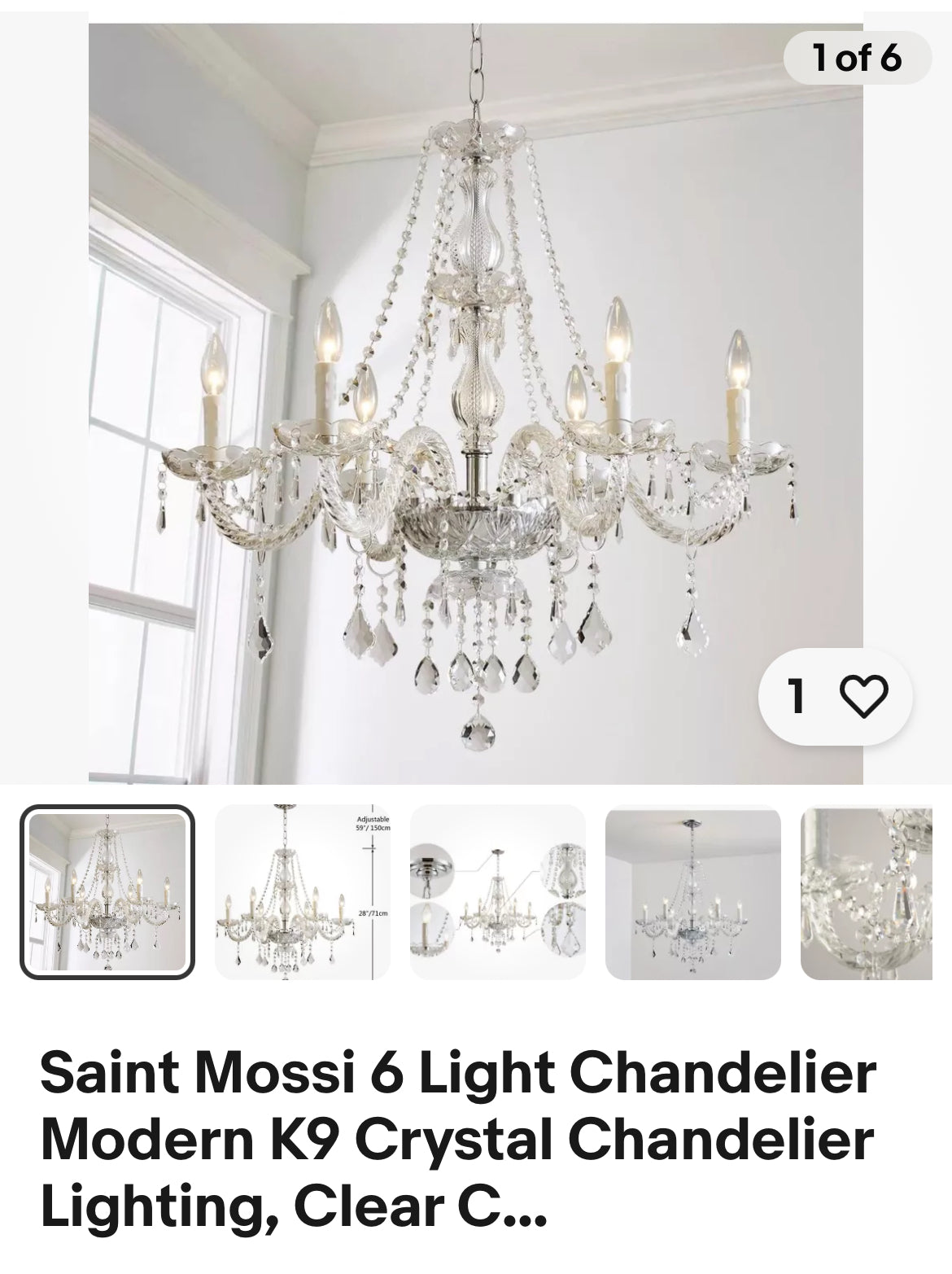Open the main chandelier photo full screen
This screenshot has width=952, height=1274.
tap(475, 403)
